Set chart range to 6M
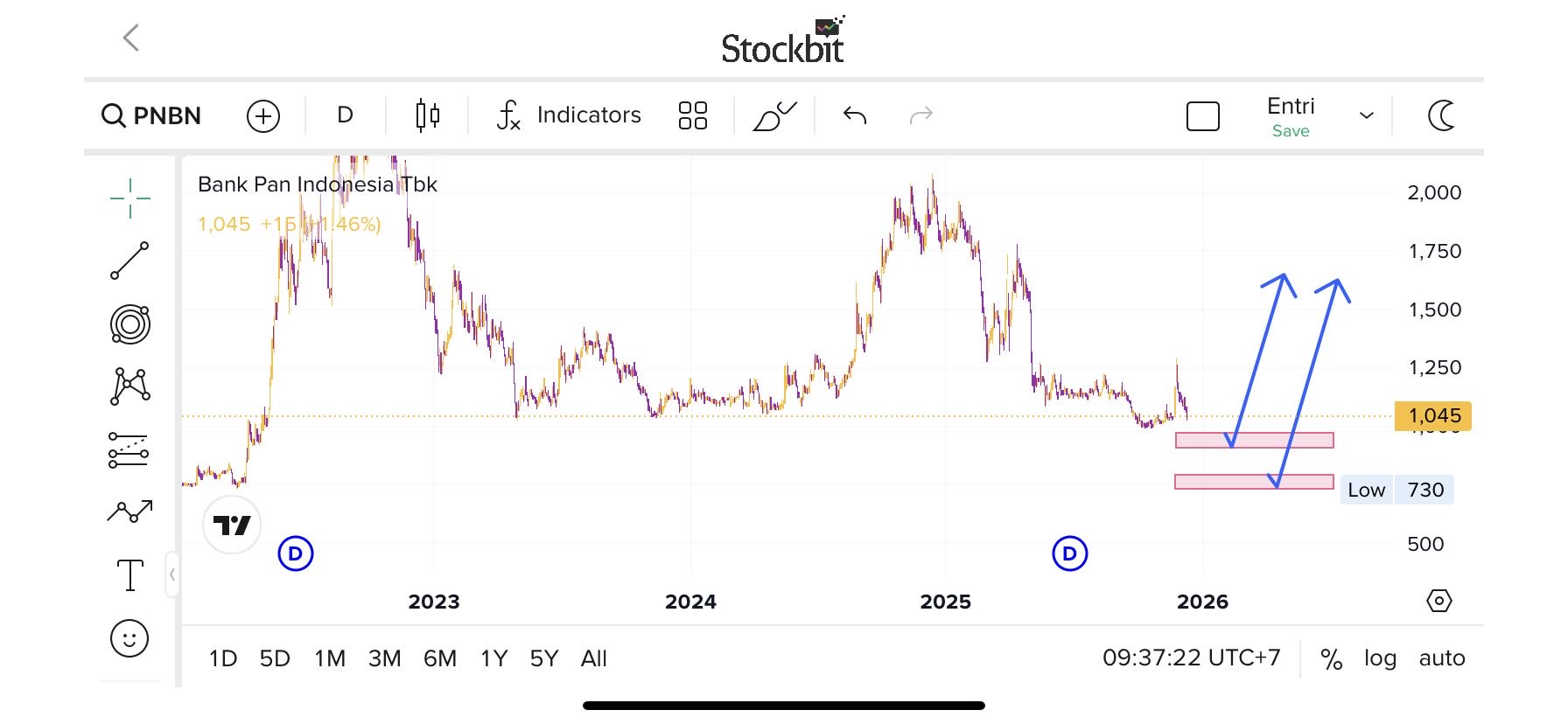1568x724 pixels. click(x=439, y=658)
